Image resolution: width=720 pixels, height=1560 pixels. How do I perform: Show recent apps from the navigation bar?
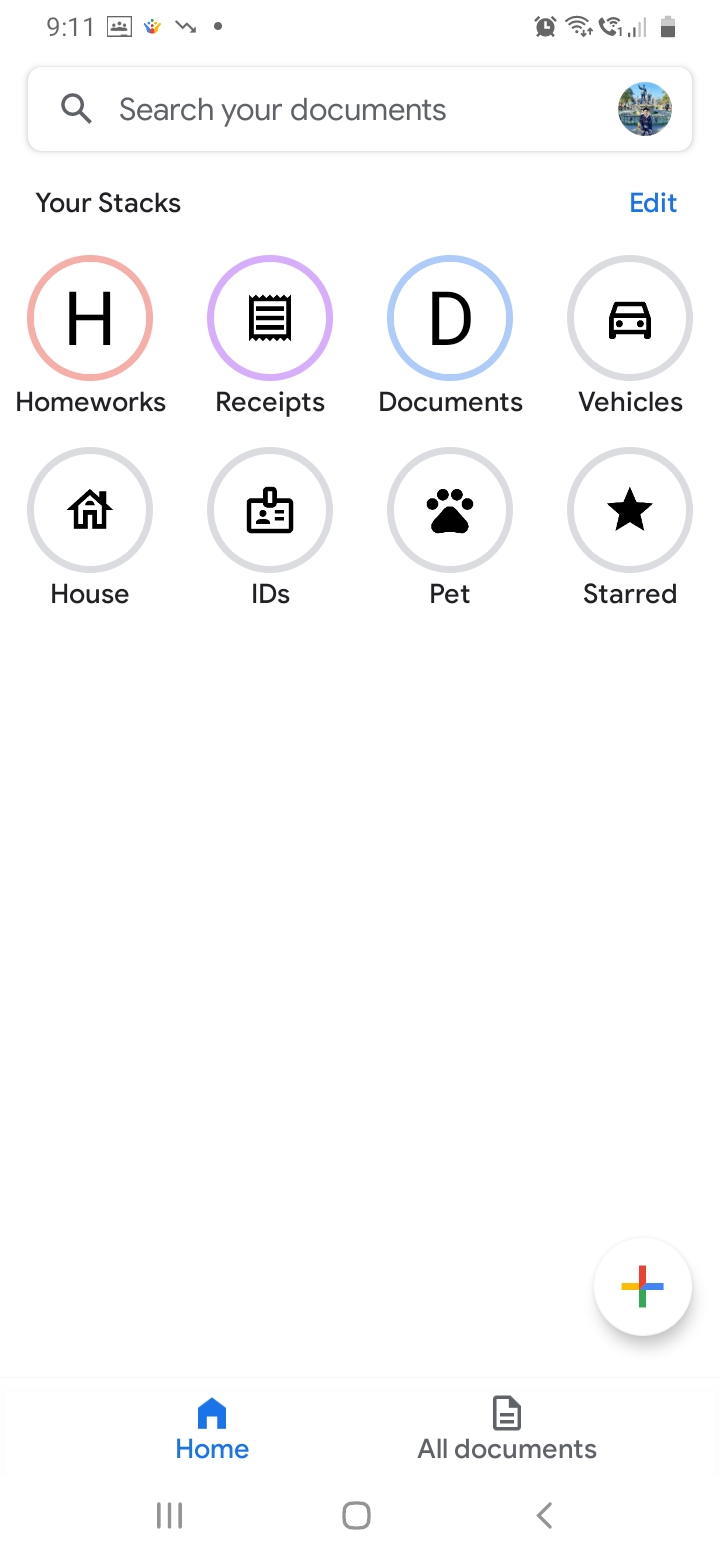pyautogui.click(x=170, y=1516)
